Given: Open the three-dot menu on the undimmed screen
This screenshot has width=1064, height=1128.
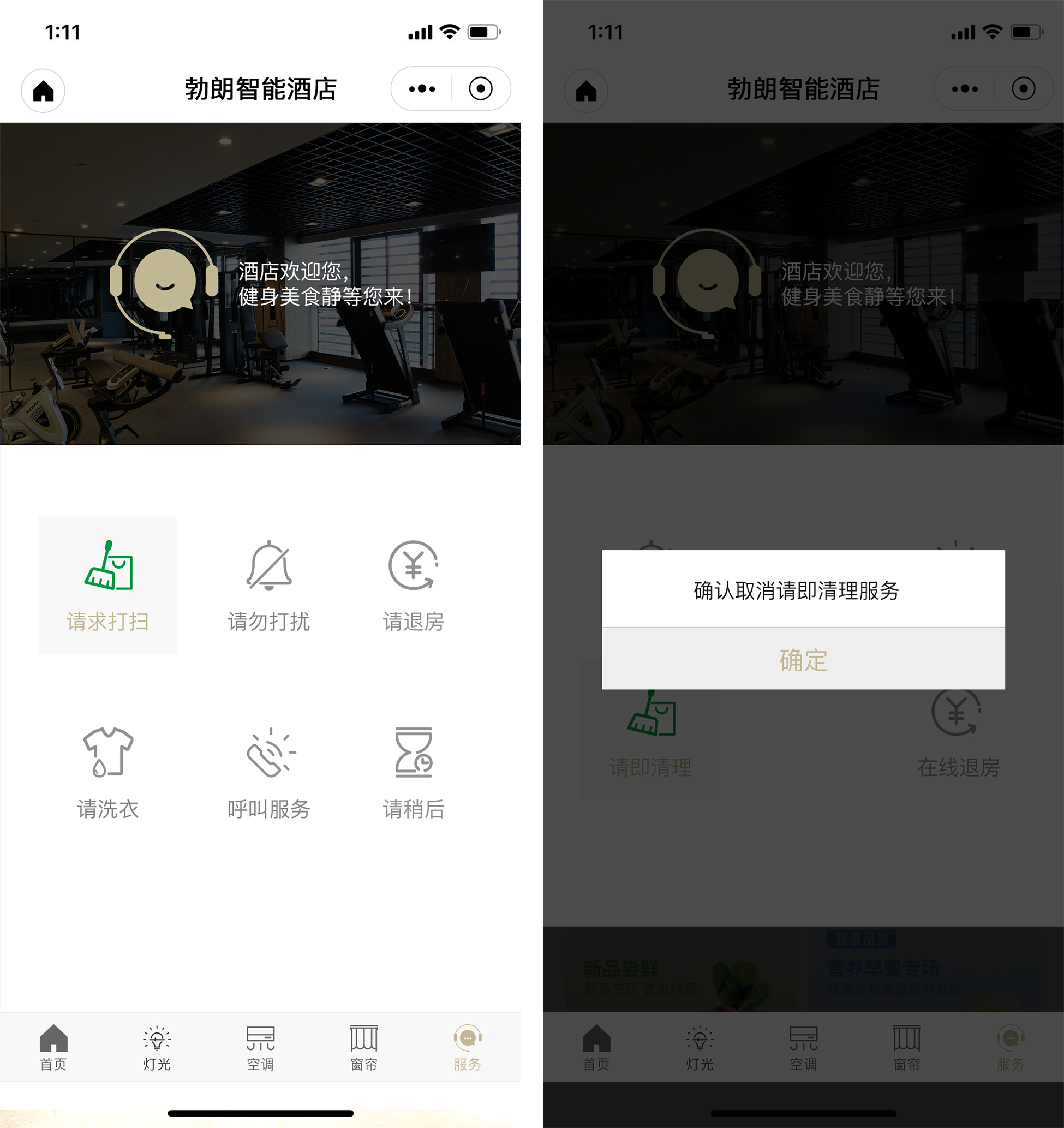Looking at the screenshot, I should pyautogui.click(x=422, y=88).
